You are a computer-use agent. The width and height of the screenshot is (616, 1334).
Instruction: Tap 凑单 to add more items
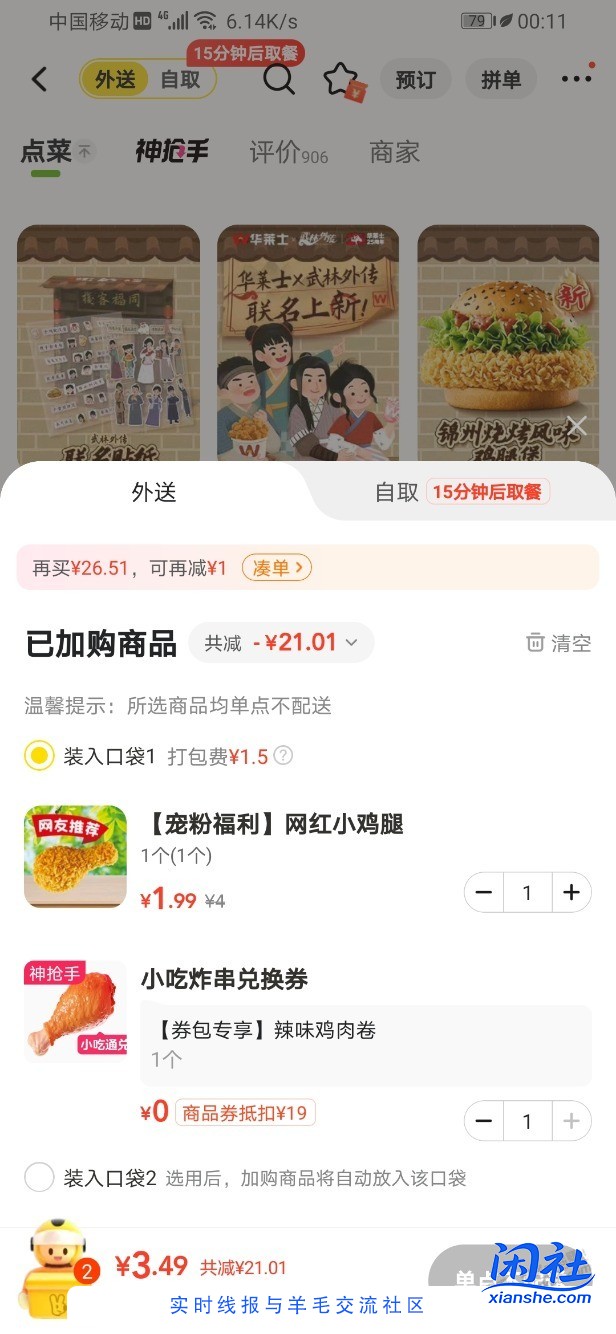277,568
